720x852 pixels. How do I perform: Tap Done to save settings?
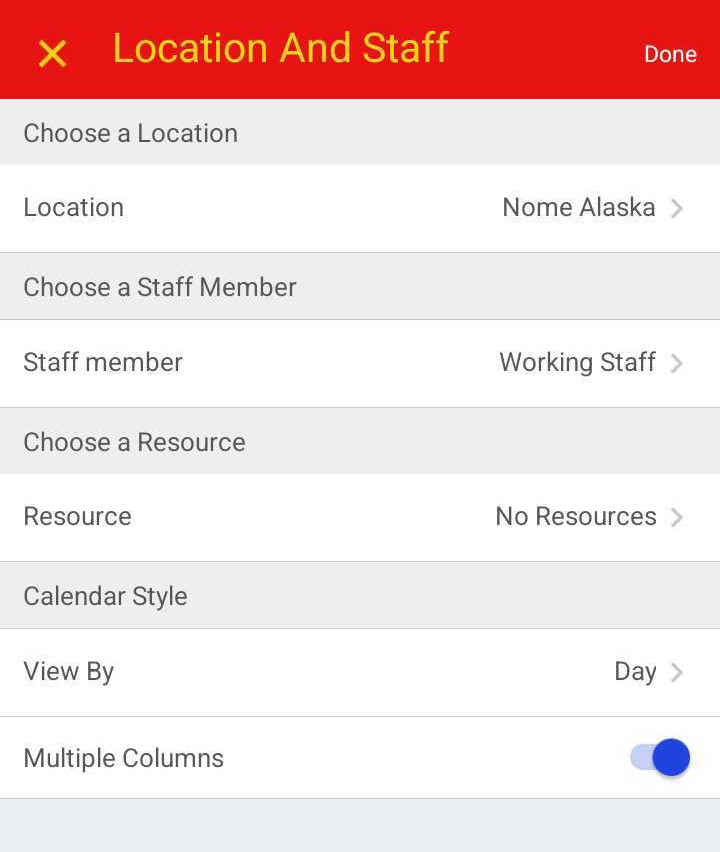(669, 54)
